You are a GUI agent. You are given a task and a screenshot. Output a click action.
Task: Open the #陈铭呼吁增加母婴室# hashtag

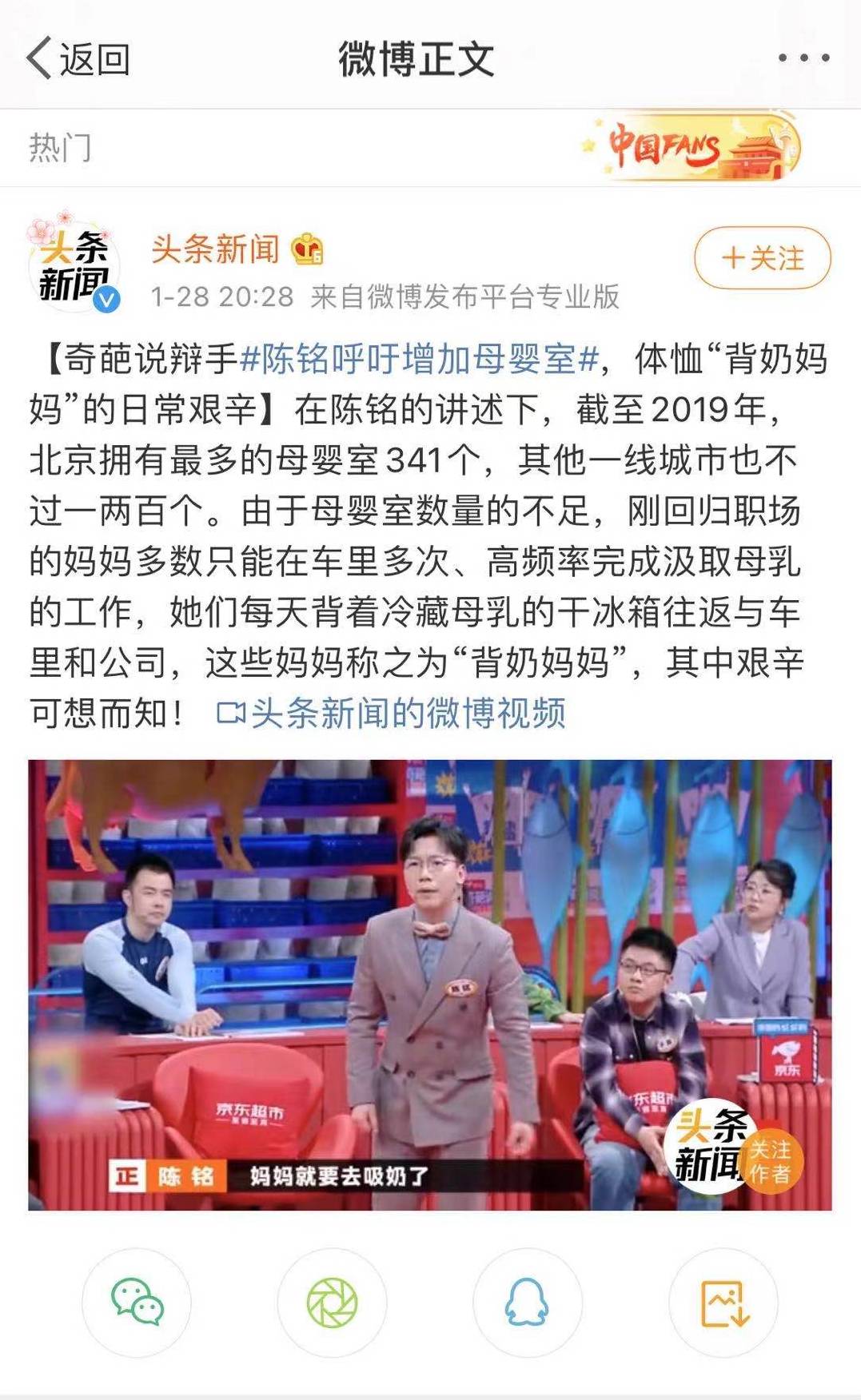[x=420, y=360]
